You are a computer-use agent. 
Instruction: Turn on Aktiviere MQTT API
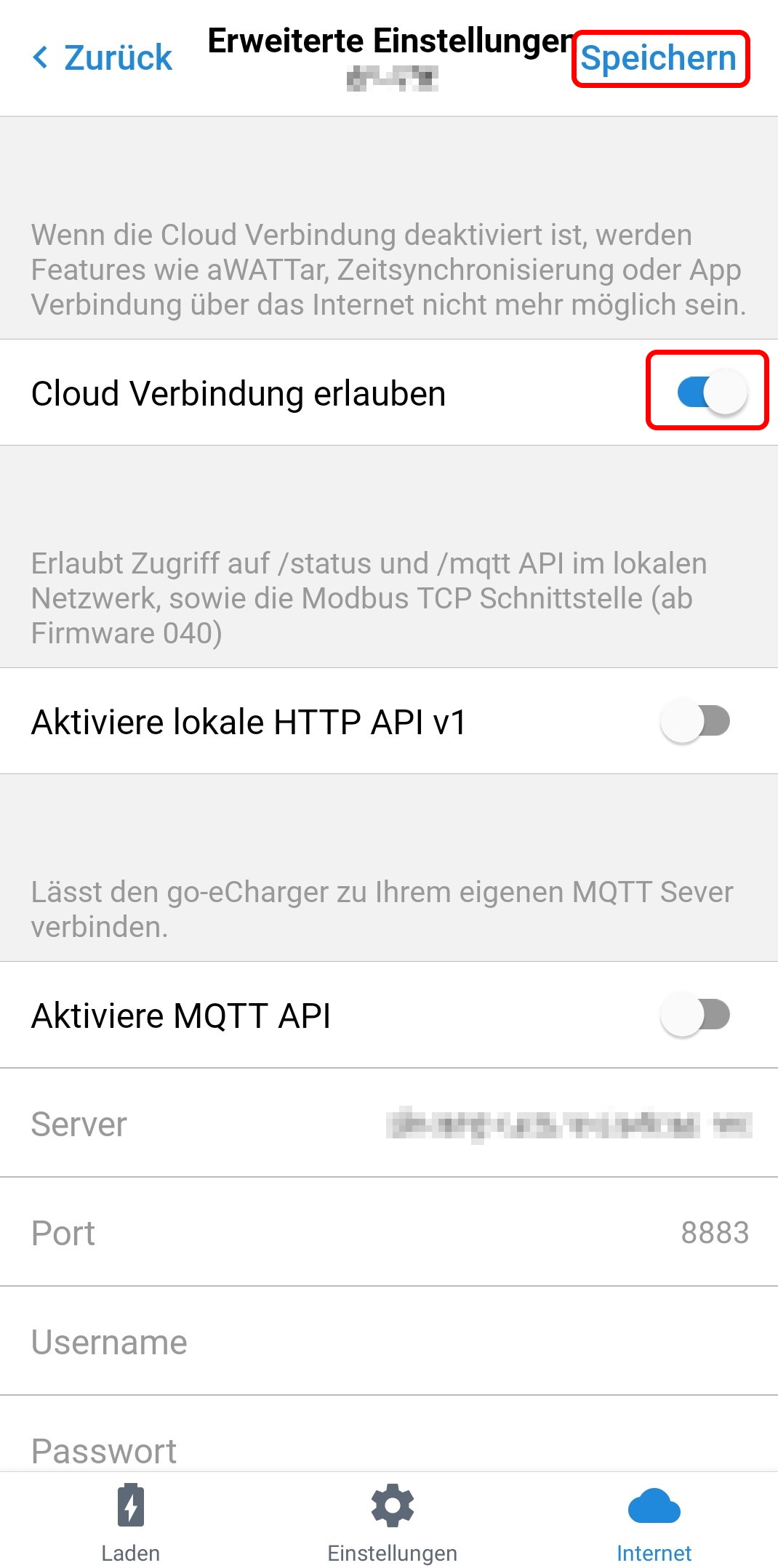695,1015
